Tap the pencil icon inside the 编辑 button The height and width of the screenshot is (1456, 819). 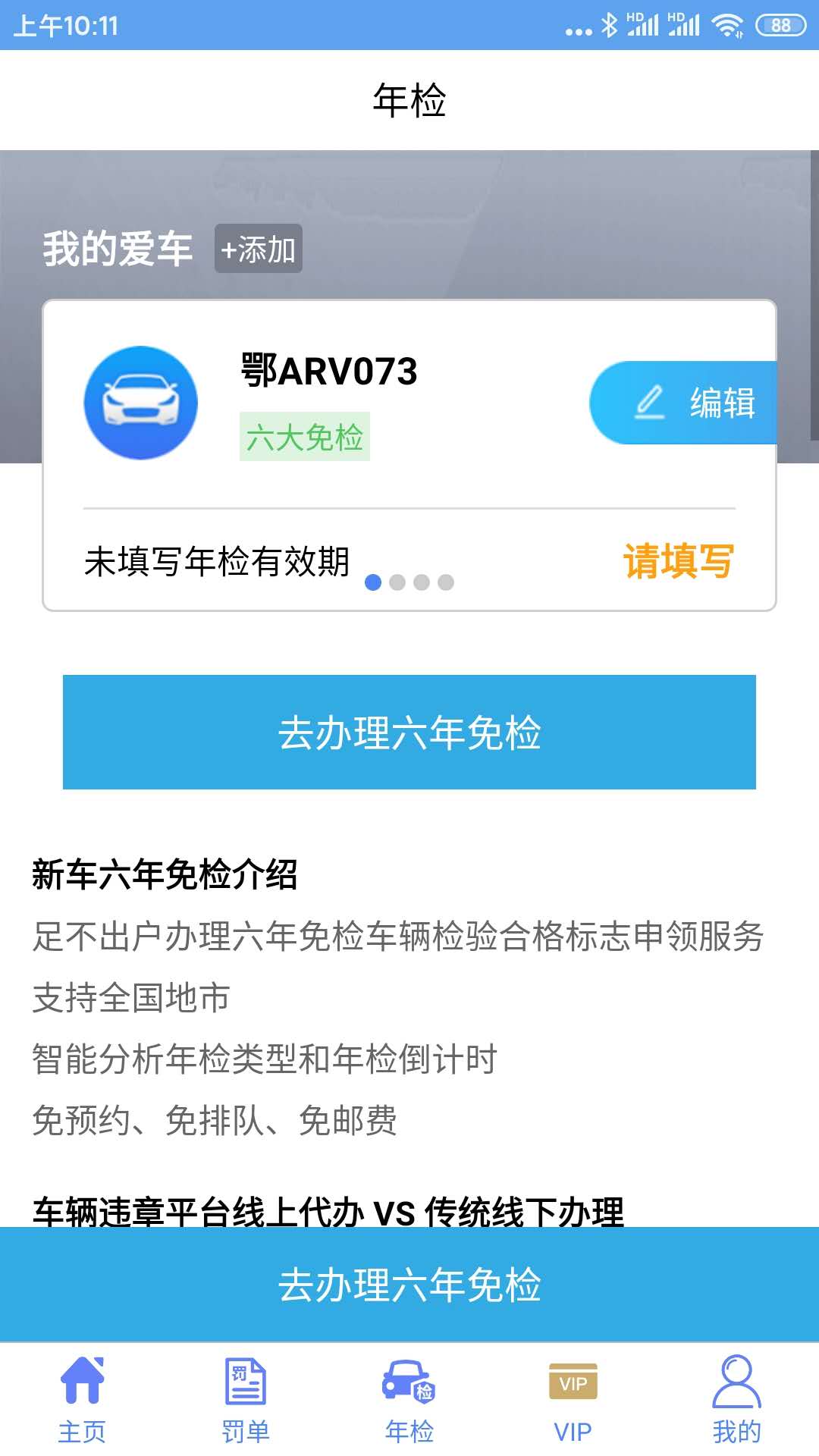click(x=650, y=402)
